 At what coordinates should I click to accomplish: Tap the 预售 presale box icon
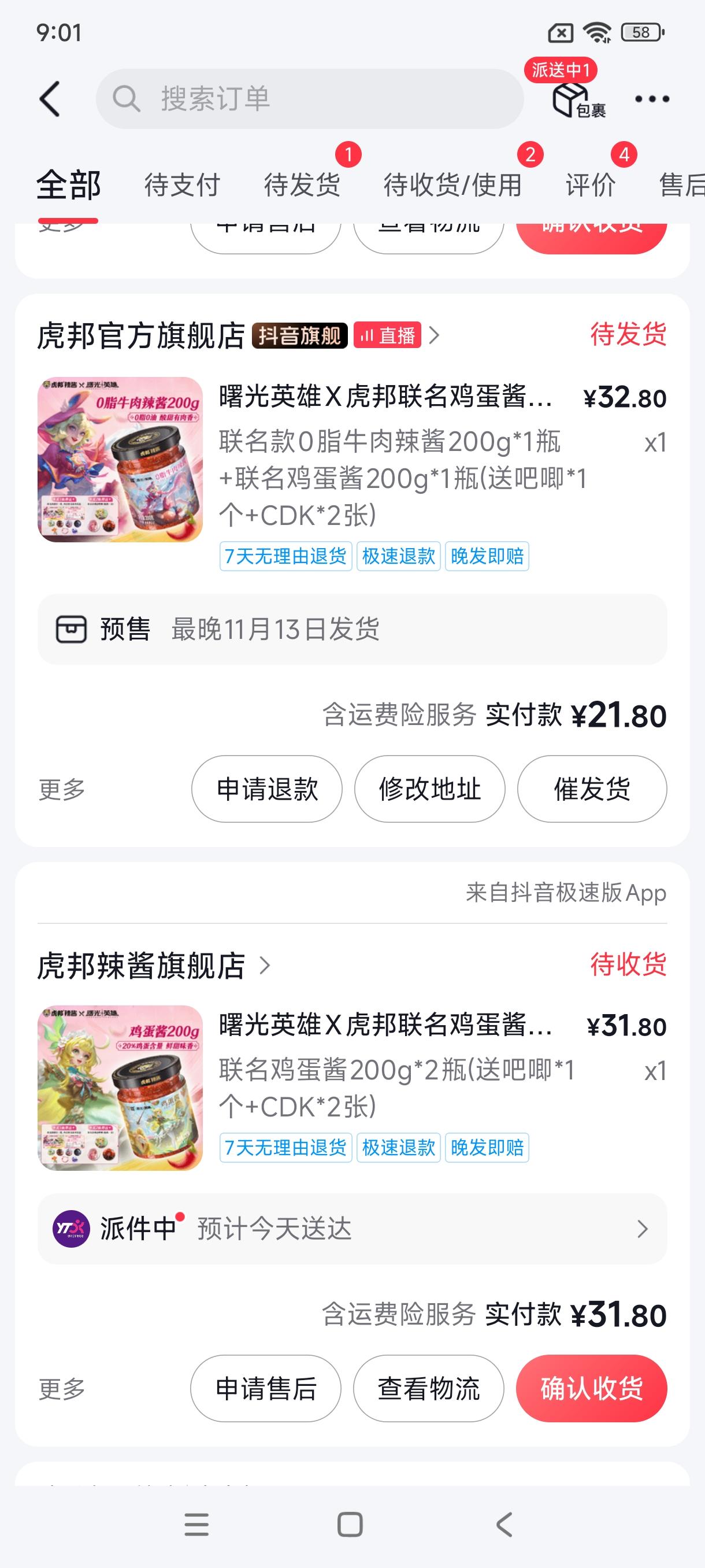pyautogui.click(x=71, y=630)
